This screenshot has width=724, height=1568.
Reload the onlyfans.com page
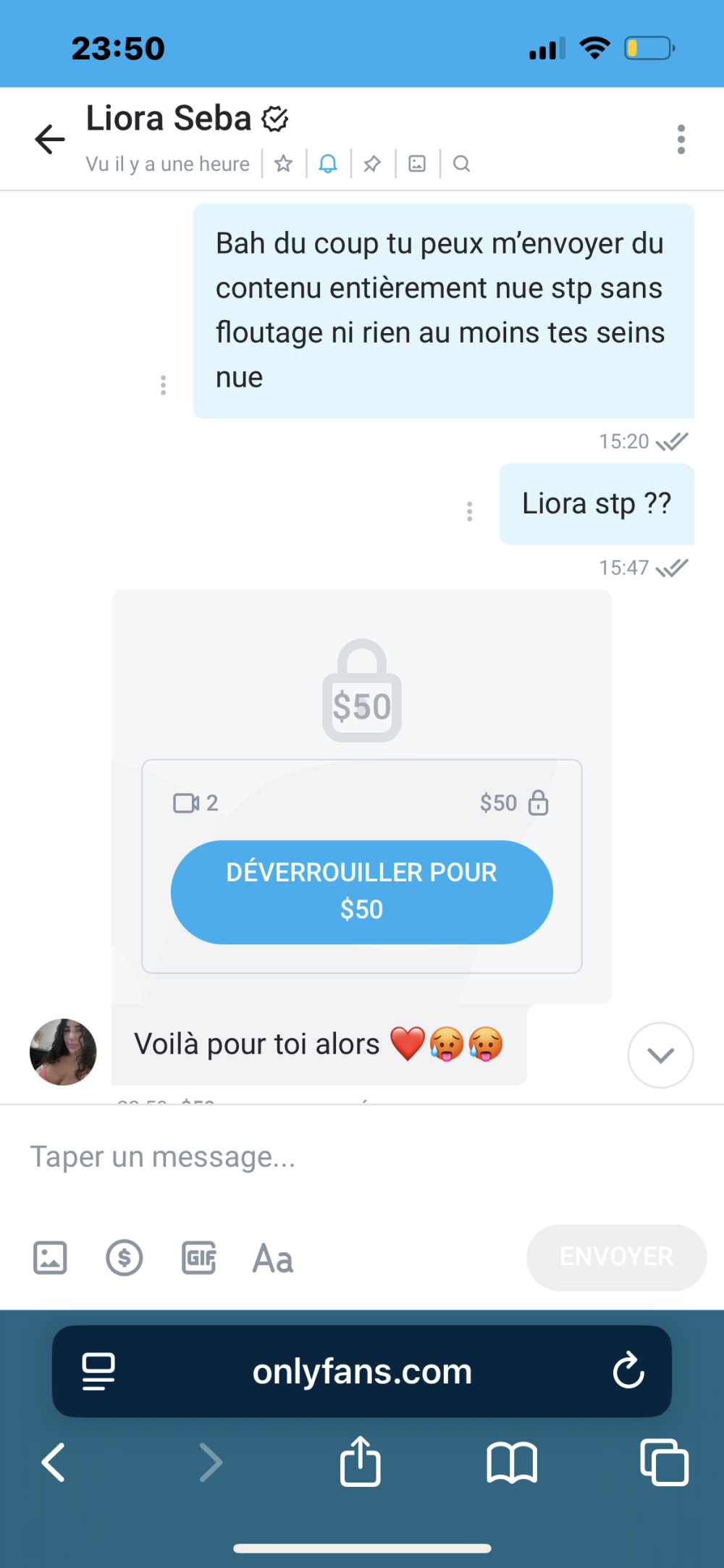[628, 1370]
